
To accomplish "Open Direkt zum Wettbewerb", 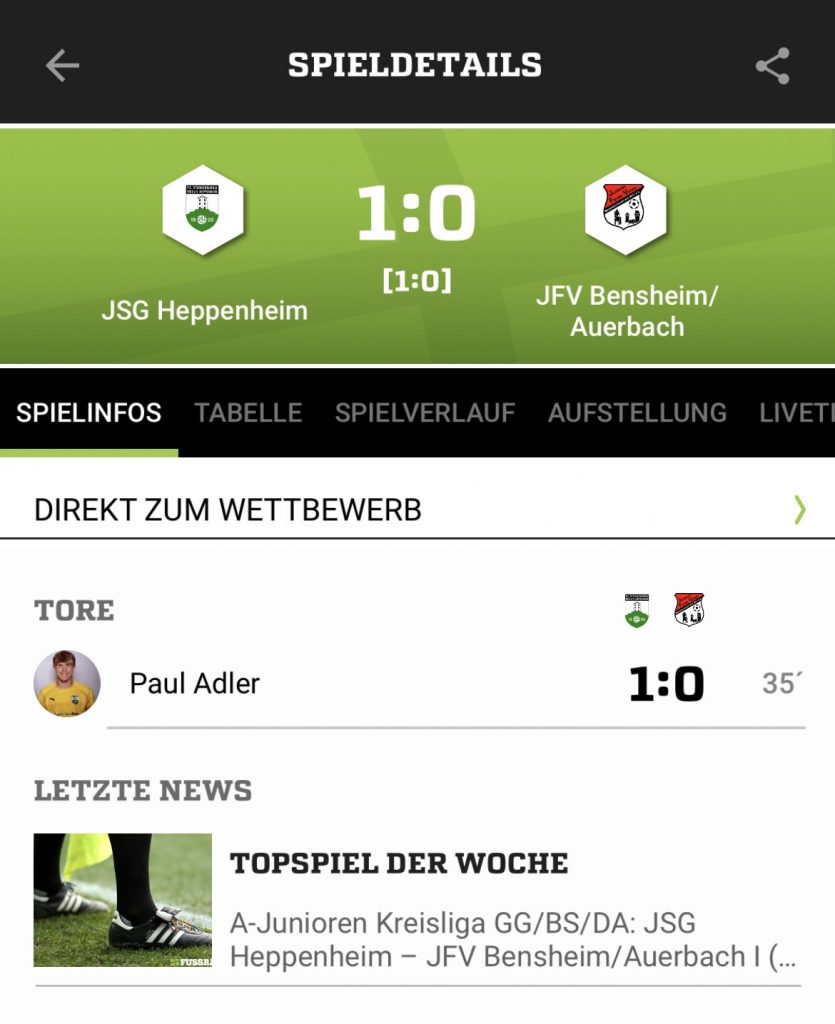I will 417,510.
